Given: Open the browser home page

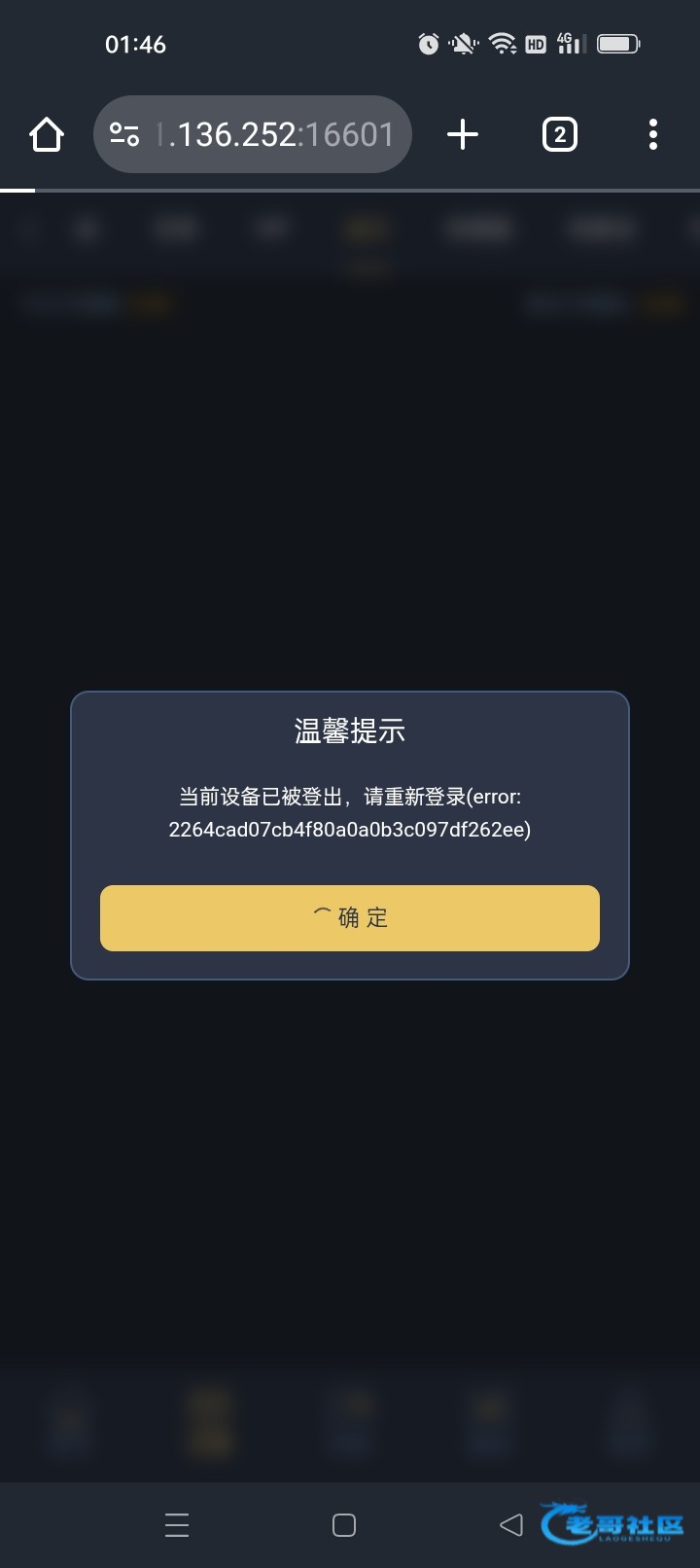Looking at the screenshot, I should [x=47, y=134].
